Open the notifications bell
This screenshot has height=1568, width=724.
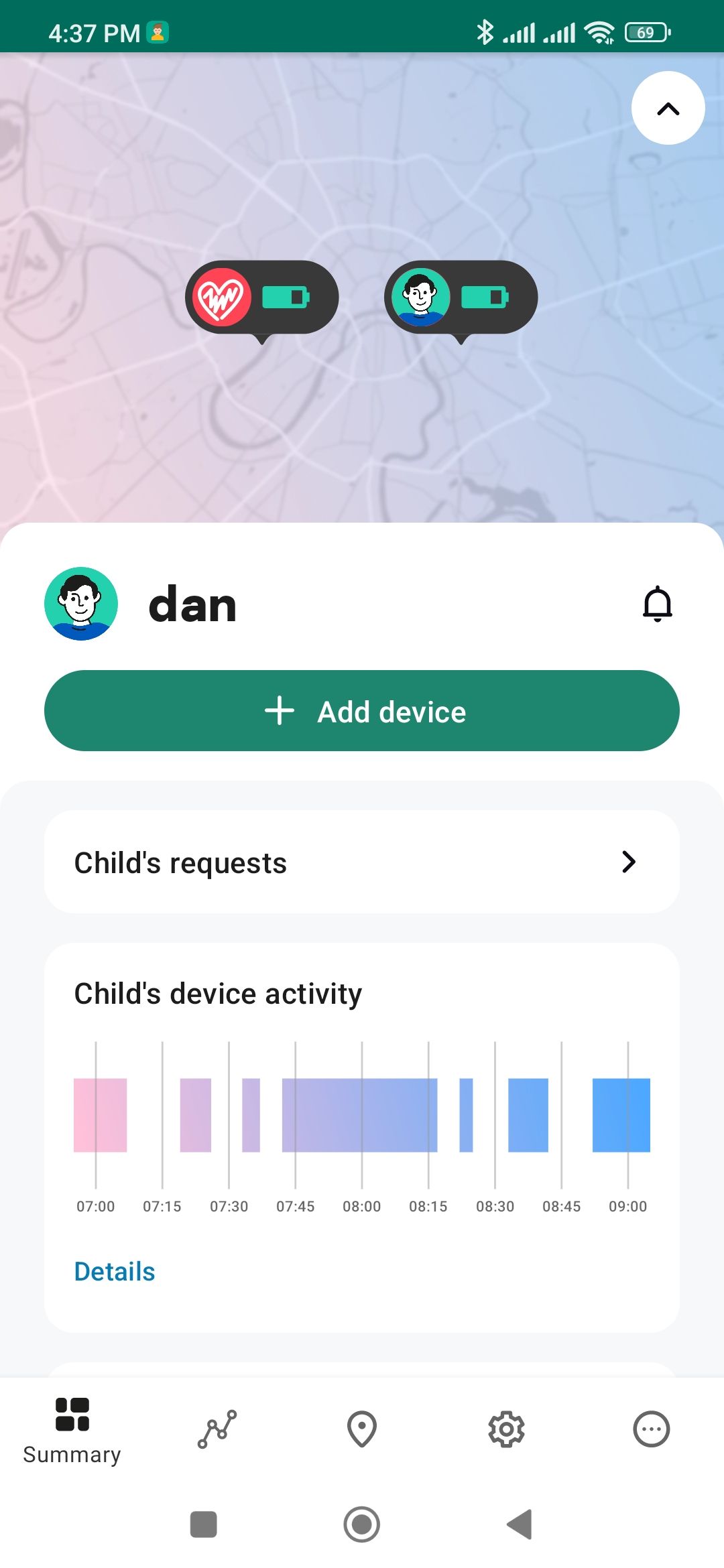(657, 604)
